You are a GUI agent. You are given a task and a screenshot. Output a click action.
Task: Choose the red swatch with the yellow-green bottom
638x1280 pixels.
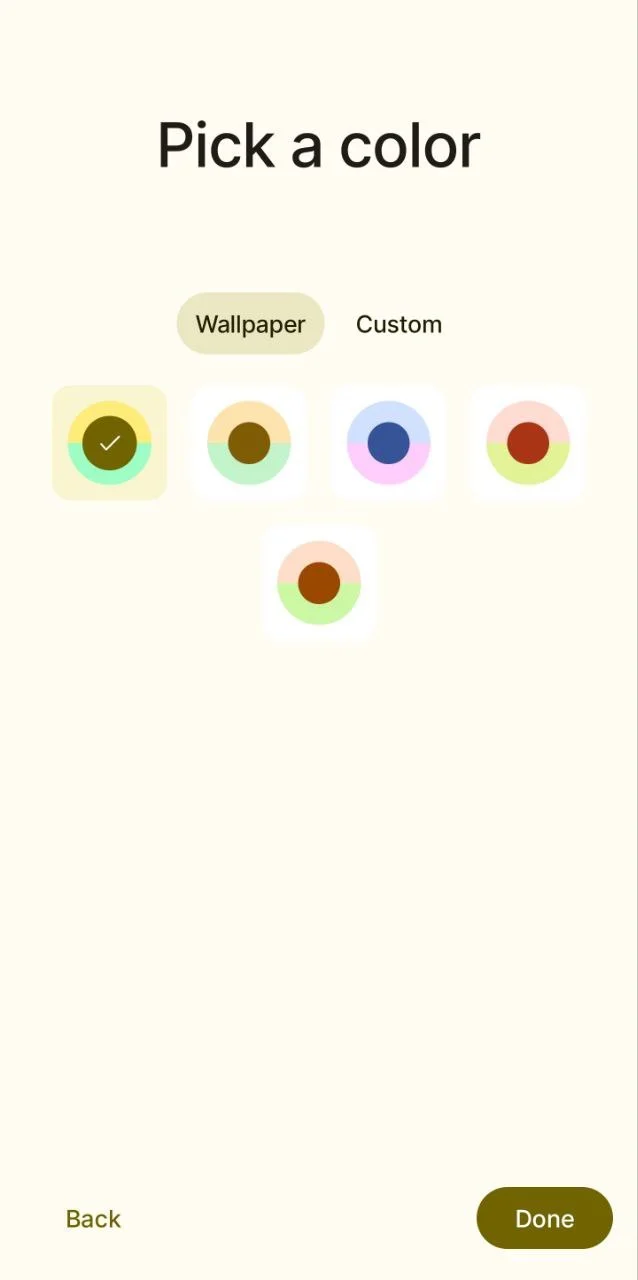coord(528,443)
